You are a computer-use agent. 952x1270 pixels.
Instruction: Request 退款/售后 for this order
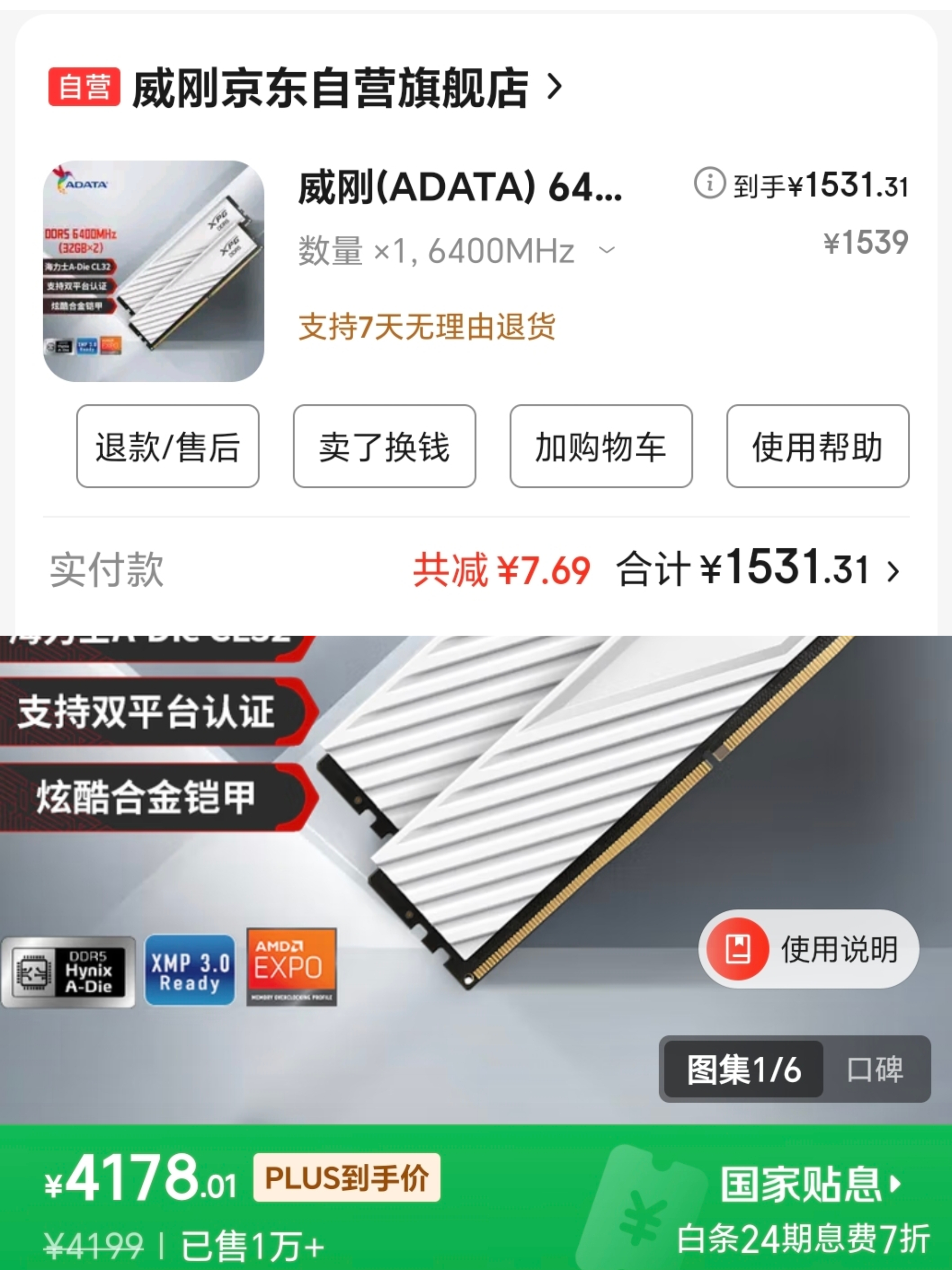click(x=168, y=446)
